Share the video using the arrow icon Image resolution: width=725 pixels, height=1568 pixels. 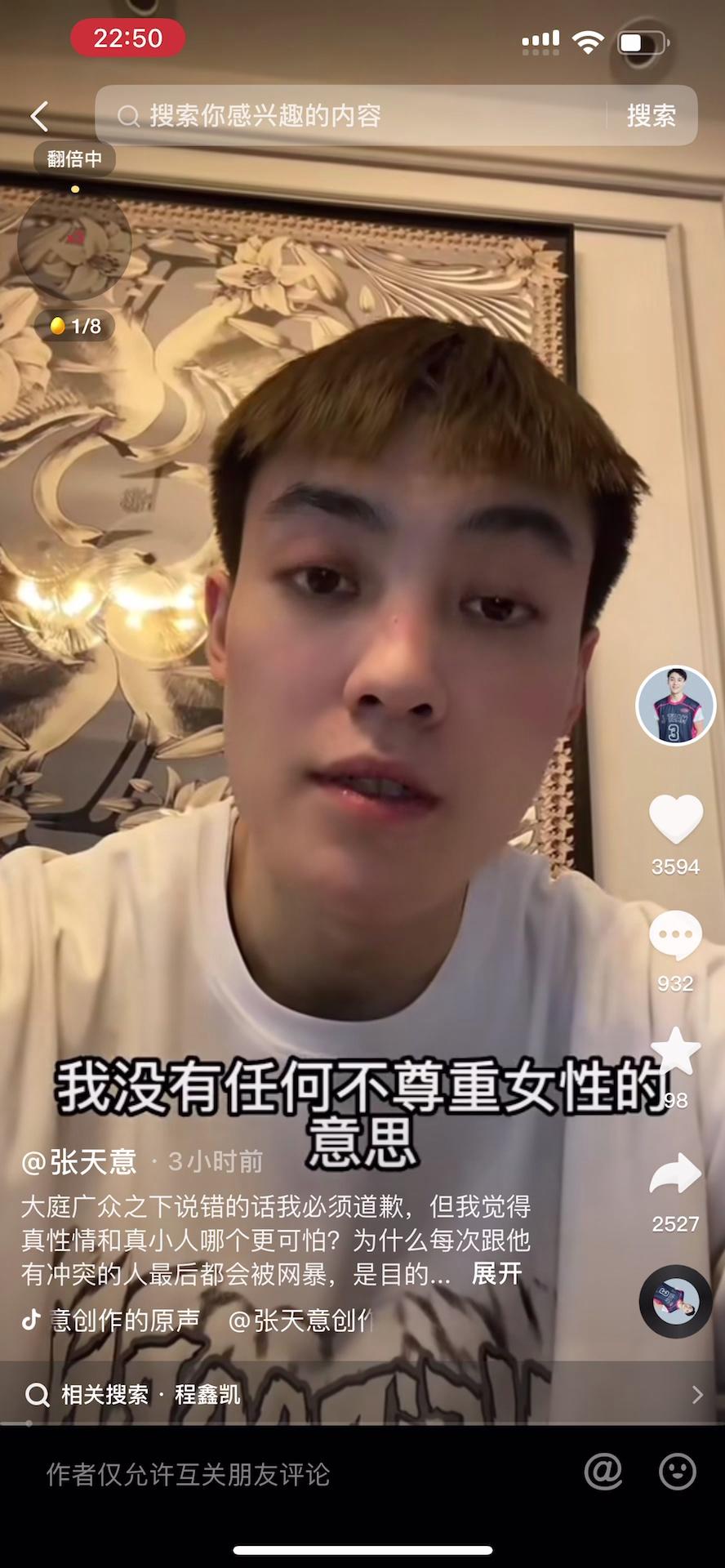(675, 1175)
